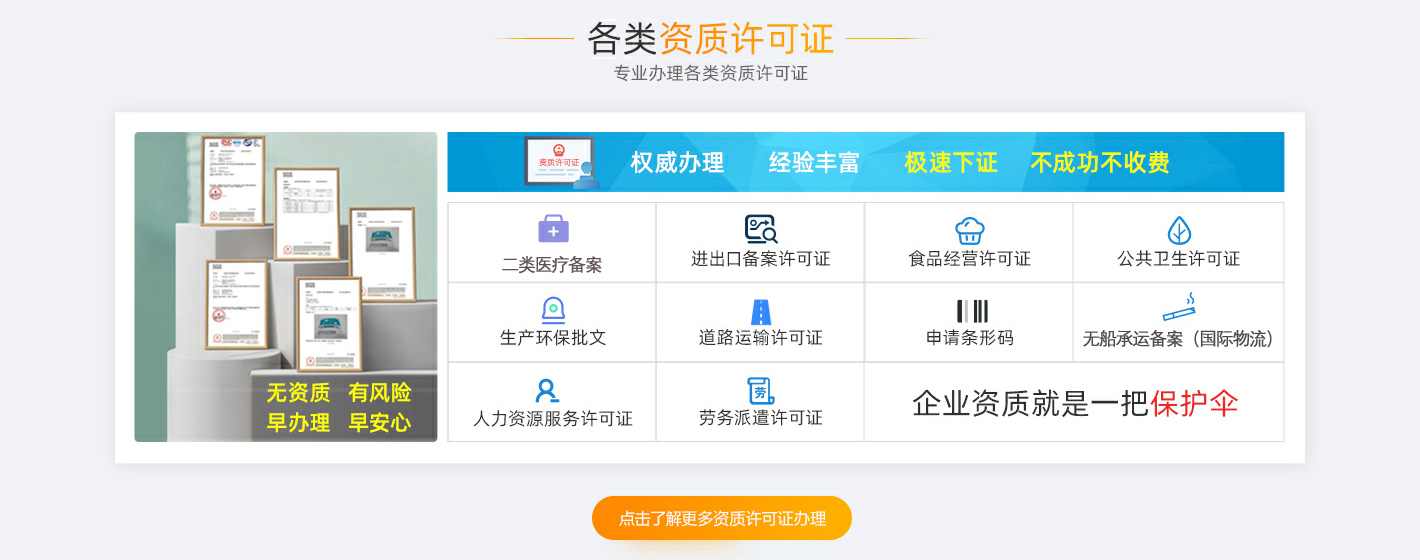
Task: Open 生产环保批文 service
Action: tap(552, 322)
